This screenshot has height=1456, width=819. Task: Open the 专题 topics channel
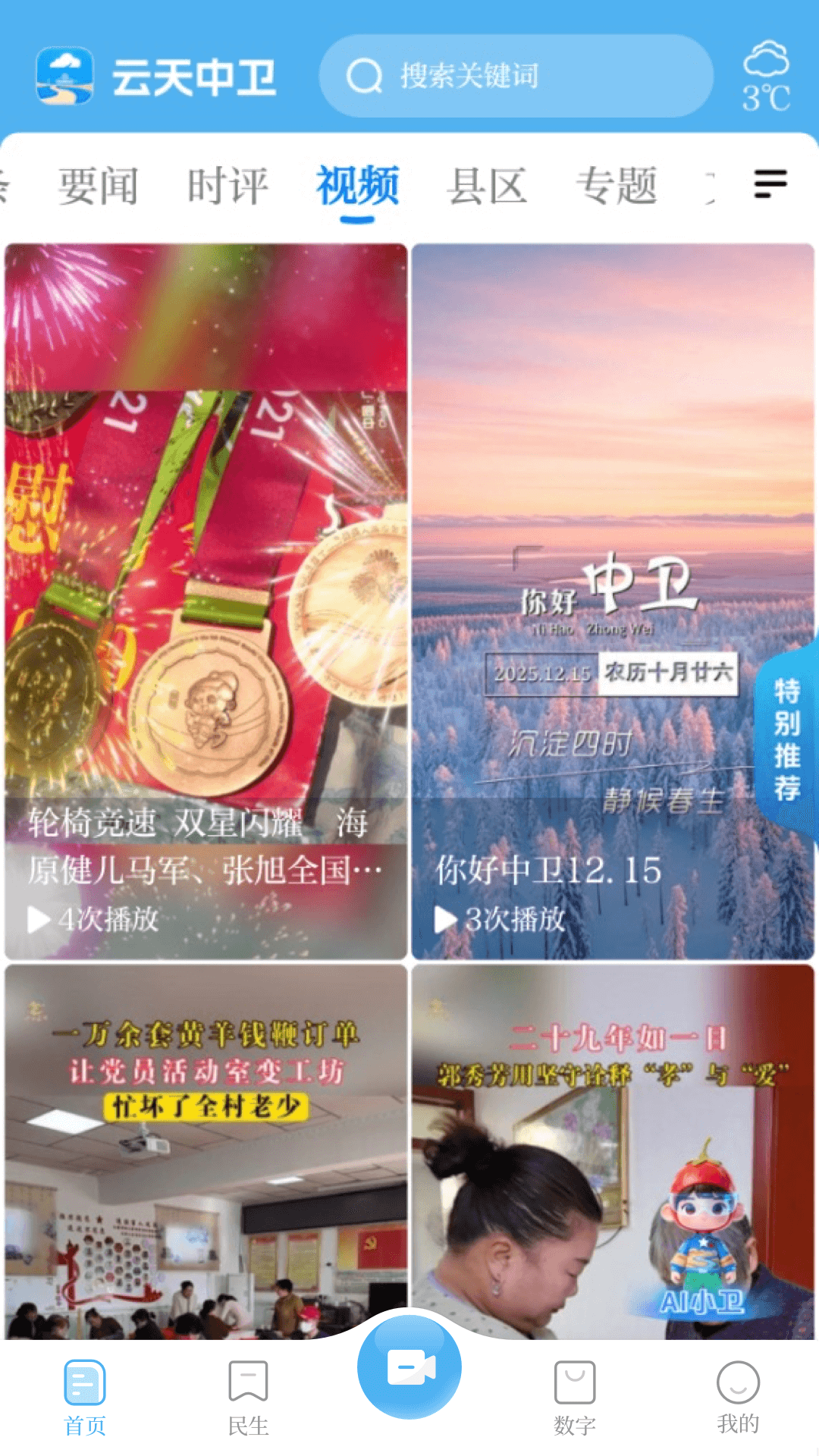(x=619, y=184)
